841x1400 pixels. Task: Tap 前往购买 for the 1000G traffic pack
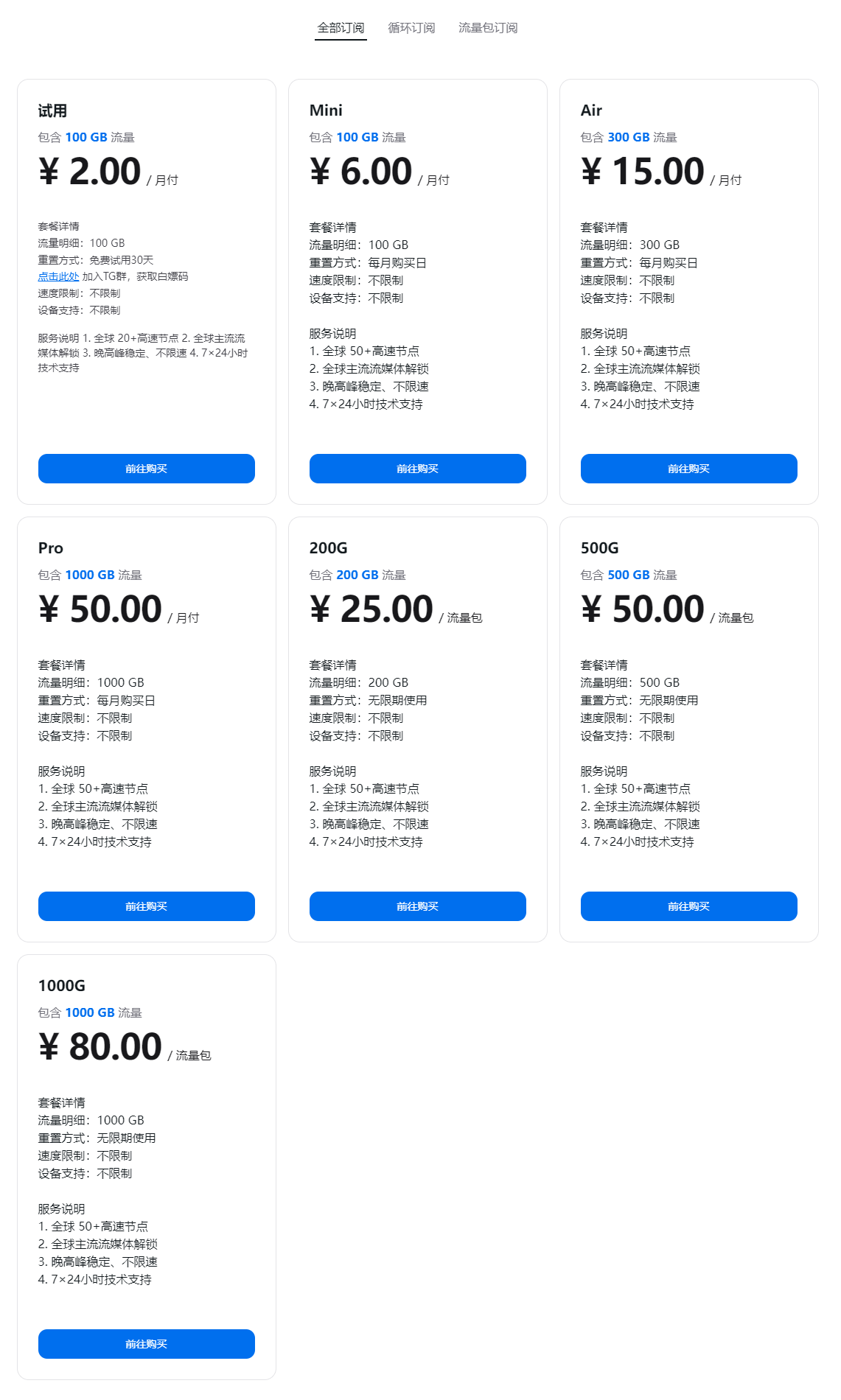(x=147, y=1344)
